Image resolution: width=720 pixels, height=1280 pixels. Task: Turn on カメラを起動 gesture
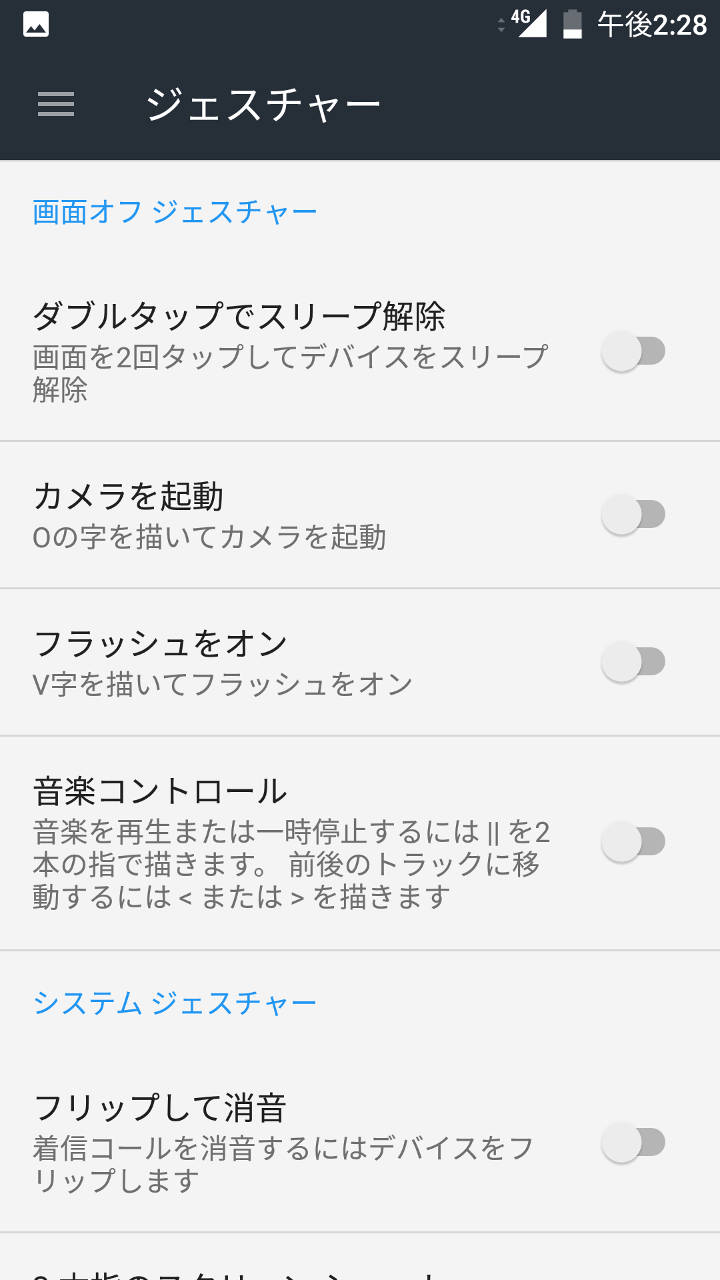pyautogui.click(x=633, y=514)
